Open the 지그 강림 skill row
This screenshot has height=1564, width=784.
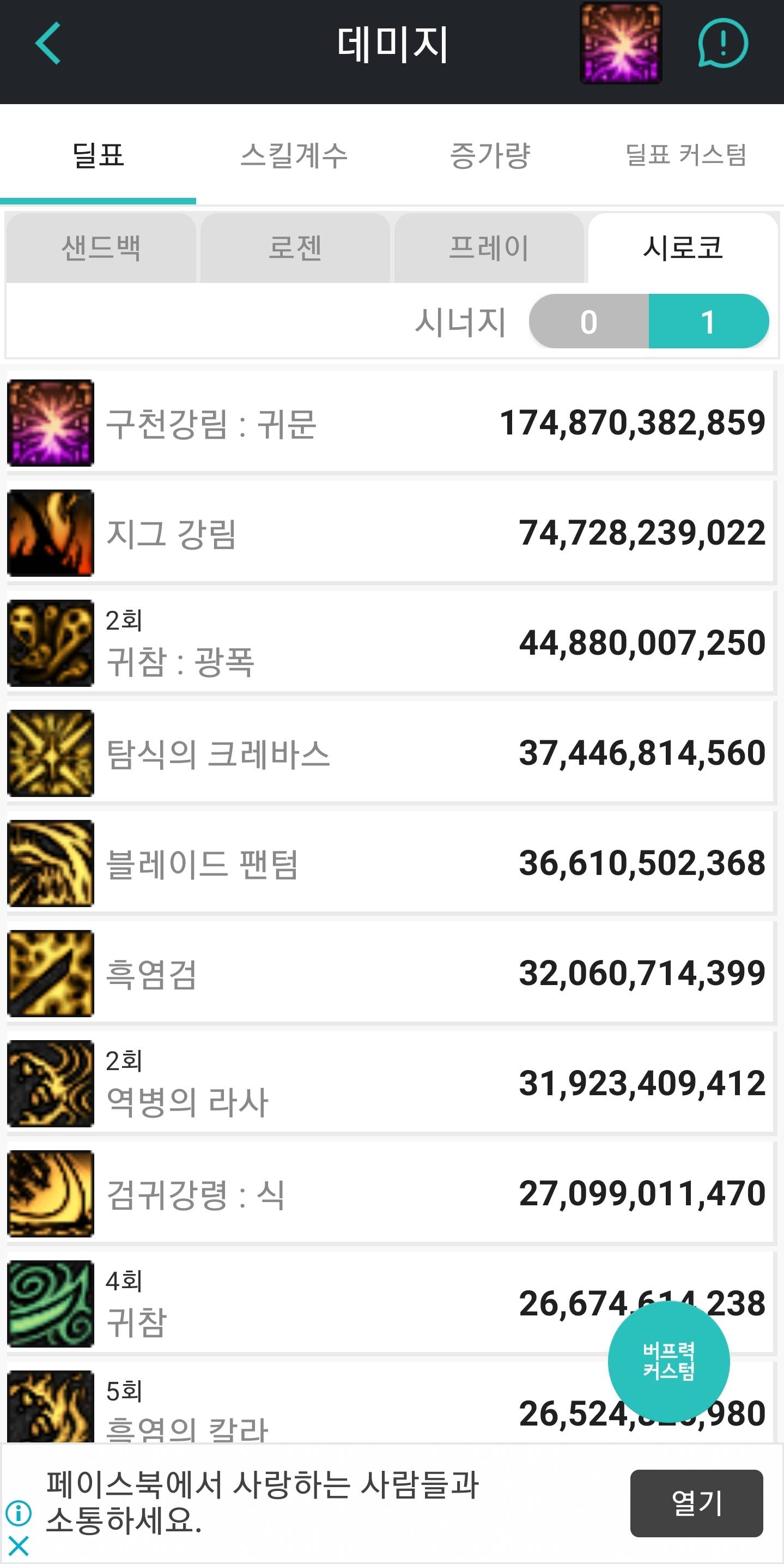(x=388, y=533)
